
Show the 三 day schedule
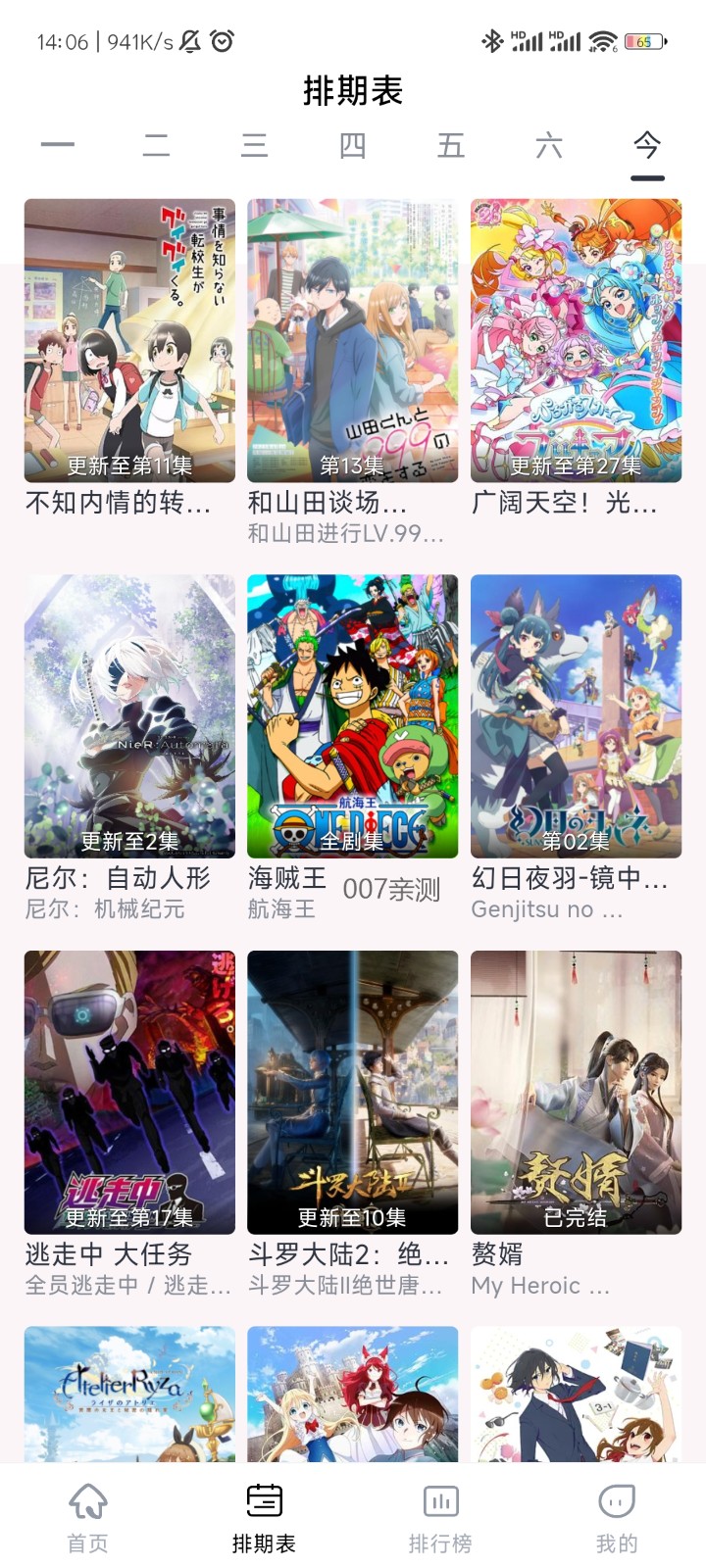coord(254,146)
